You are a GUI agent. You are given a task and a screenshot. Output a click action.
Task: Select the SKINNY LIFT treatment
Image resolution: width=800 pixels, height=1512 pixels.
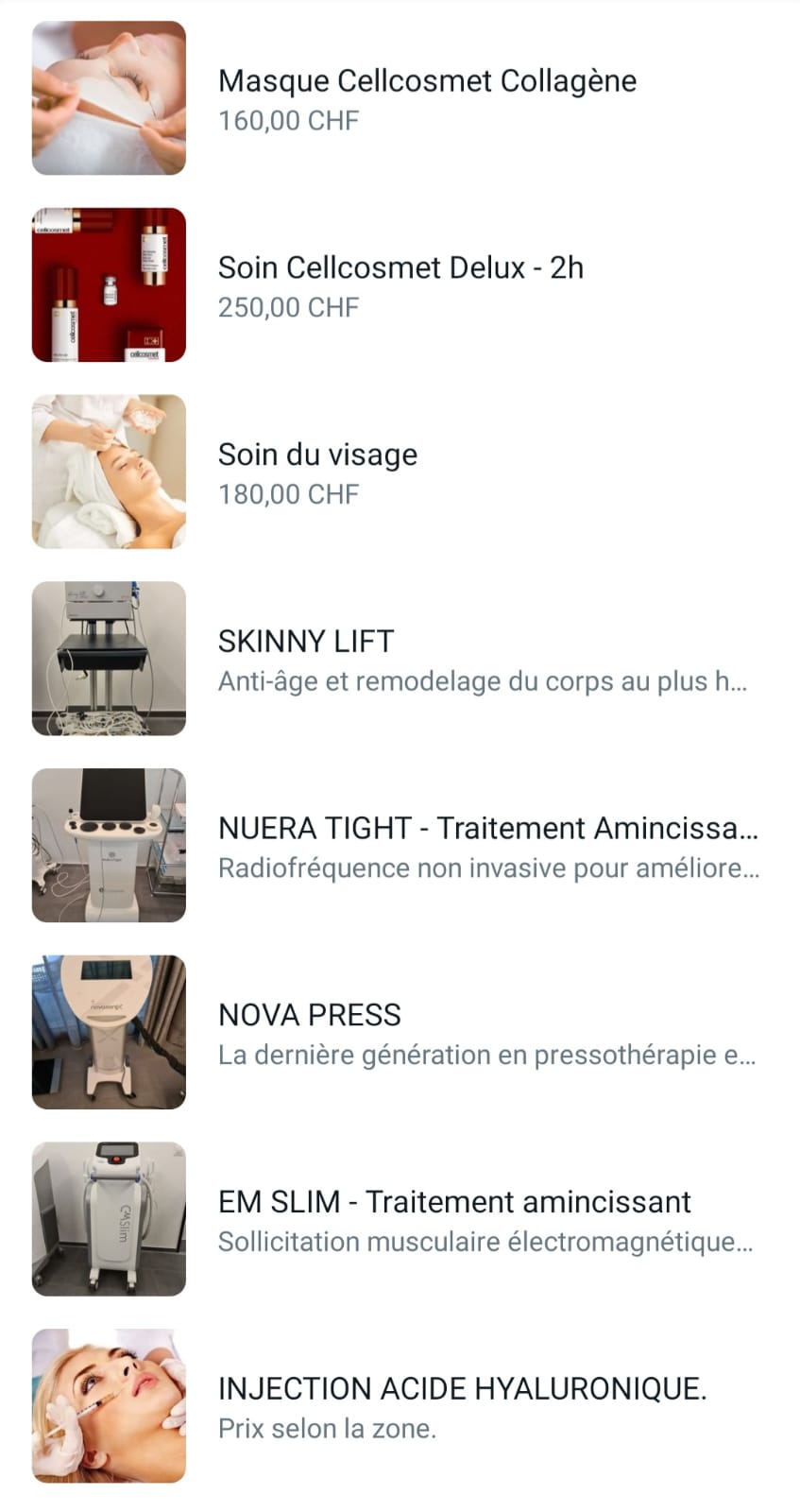(306, 641)
